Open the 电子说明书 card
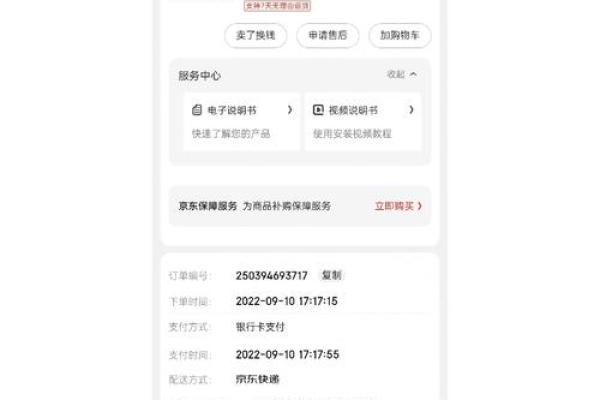 click(x=241, y=121)
